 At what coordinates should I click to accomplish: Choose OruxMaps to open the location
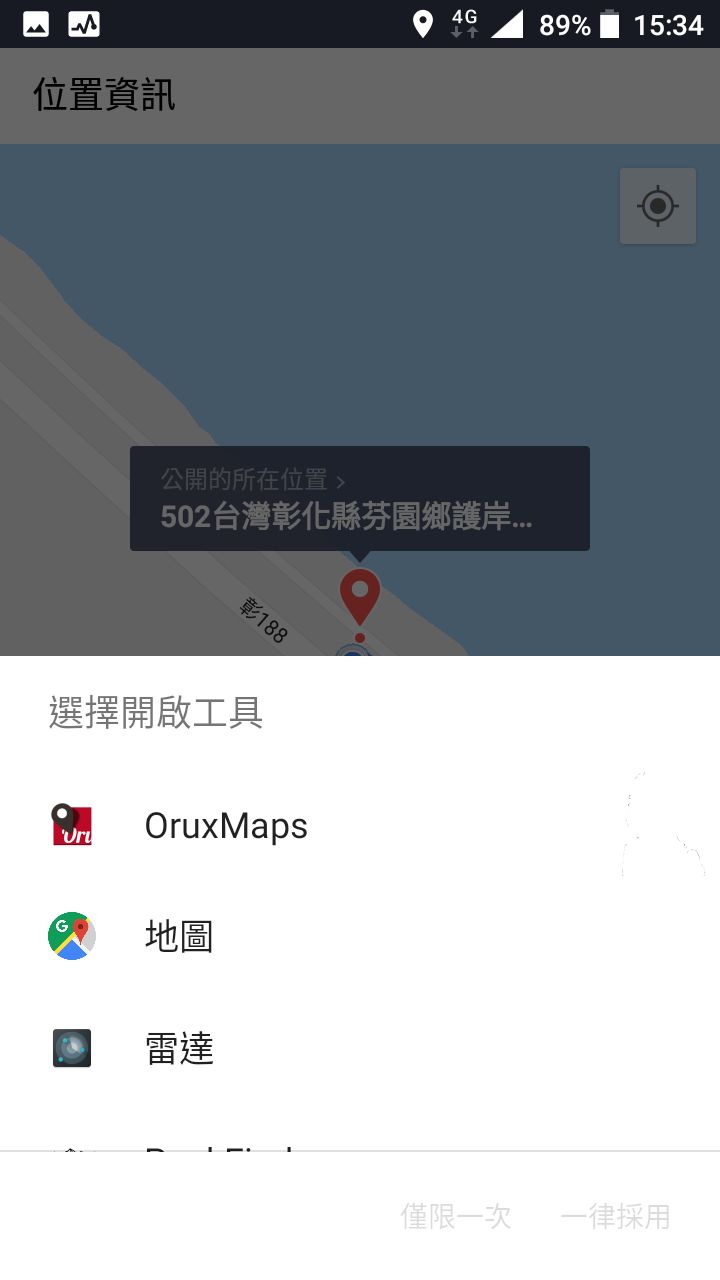(x=226, y=826)
